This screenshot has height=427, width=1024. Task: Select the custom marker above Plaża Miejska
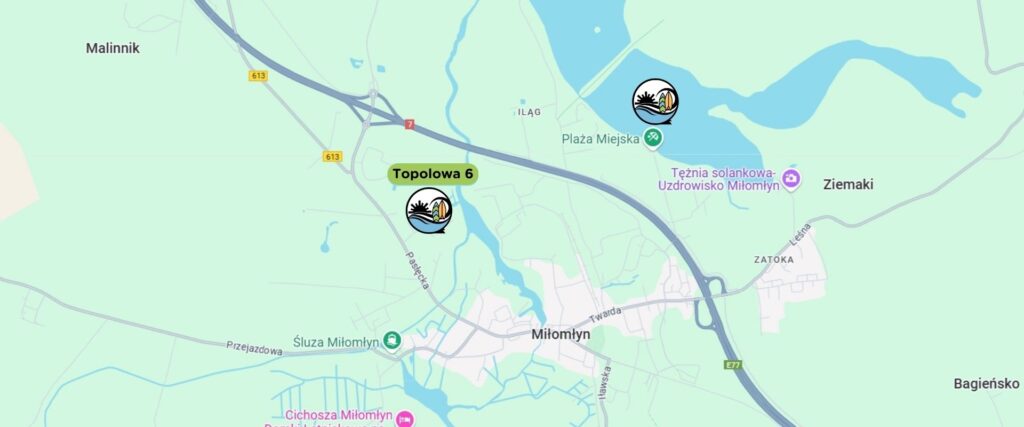pyautogui.click(x=655, y=101)
